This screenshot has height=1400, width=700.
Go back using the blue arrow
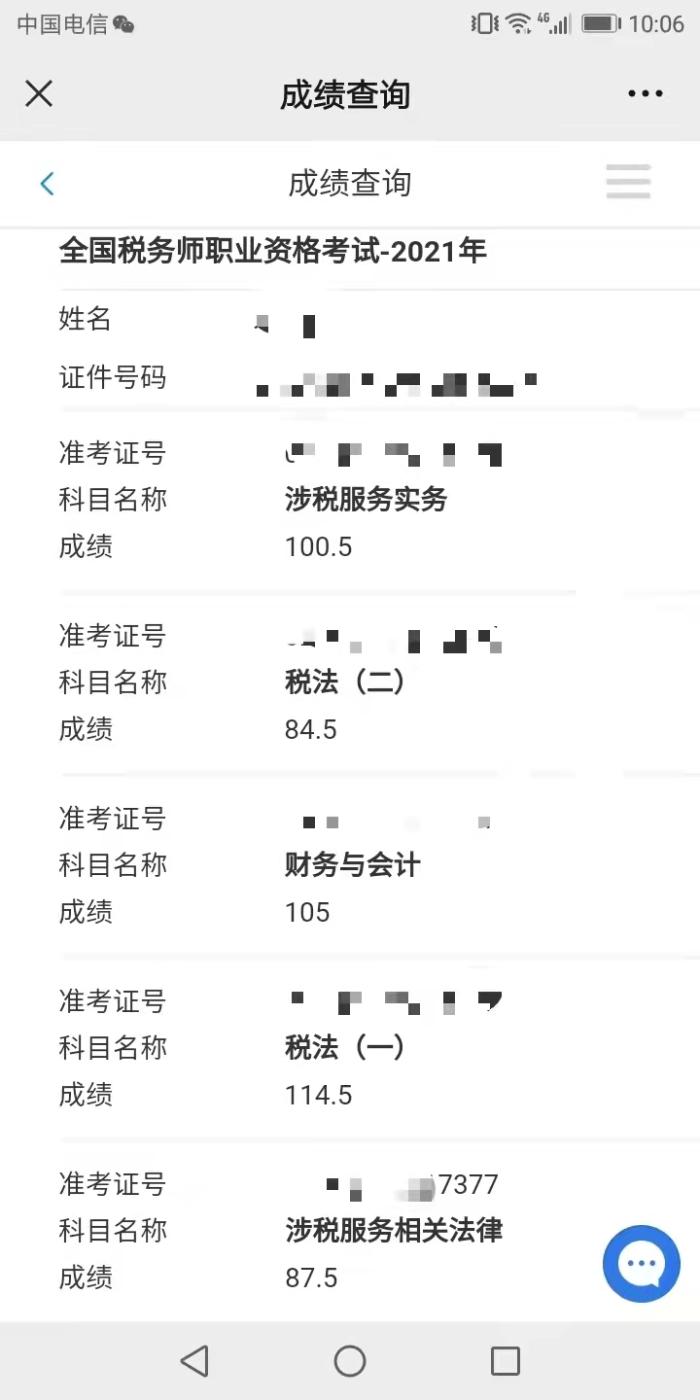[47, 183]
